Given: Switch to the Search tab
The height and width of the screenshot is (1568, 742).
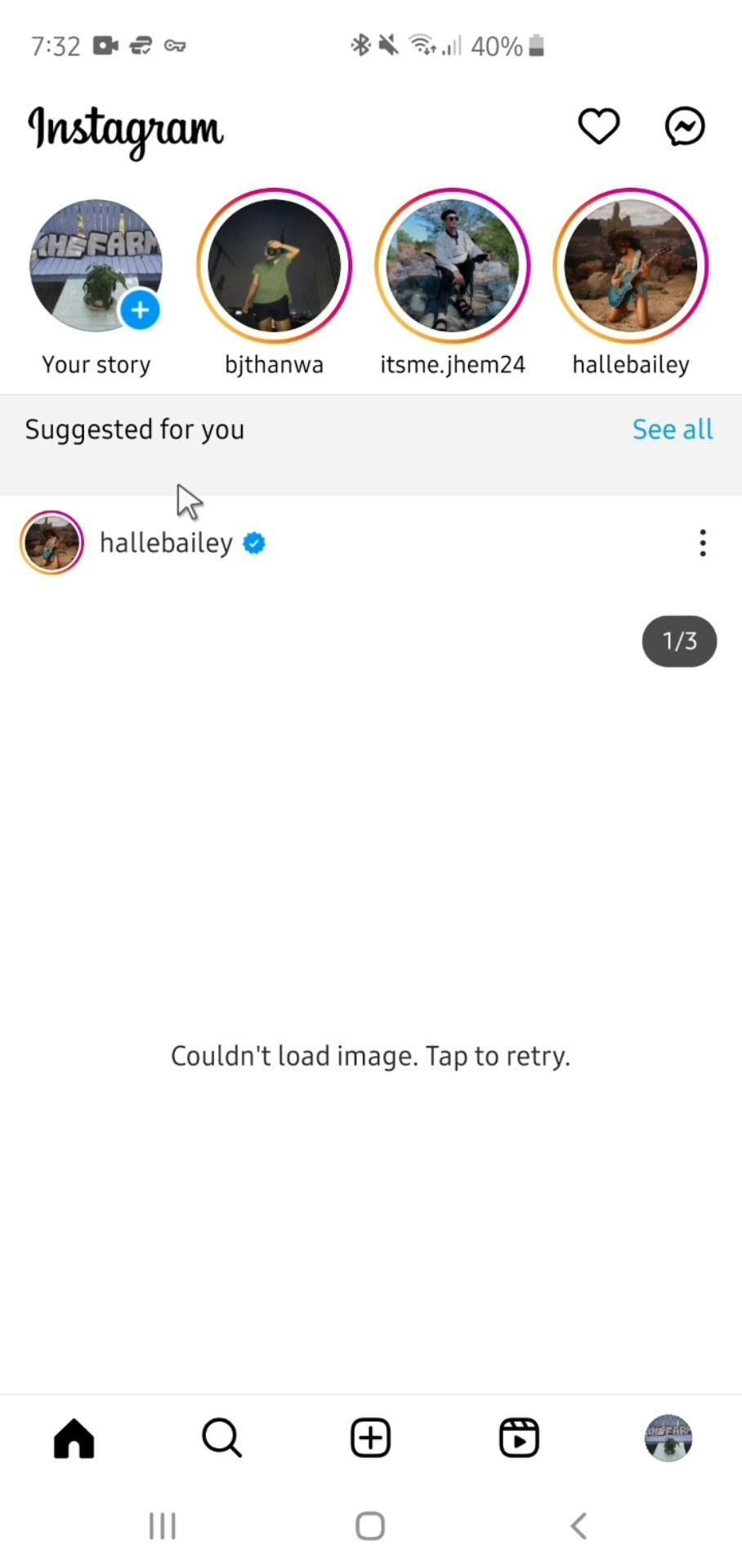Looking at the screenshot, I should tap(221, 1437).
